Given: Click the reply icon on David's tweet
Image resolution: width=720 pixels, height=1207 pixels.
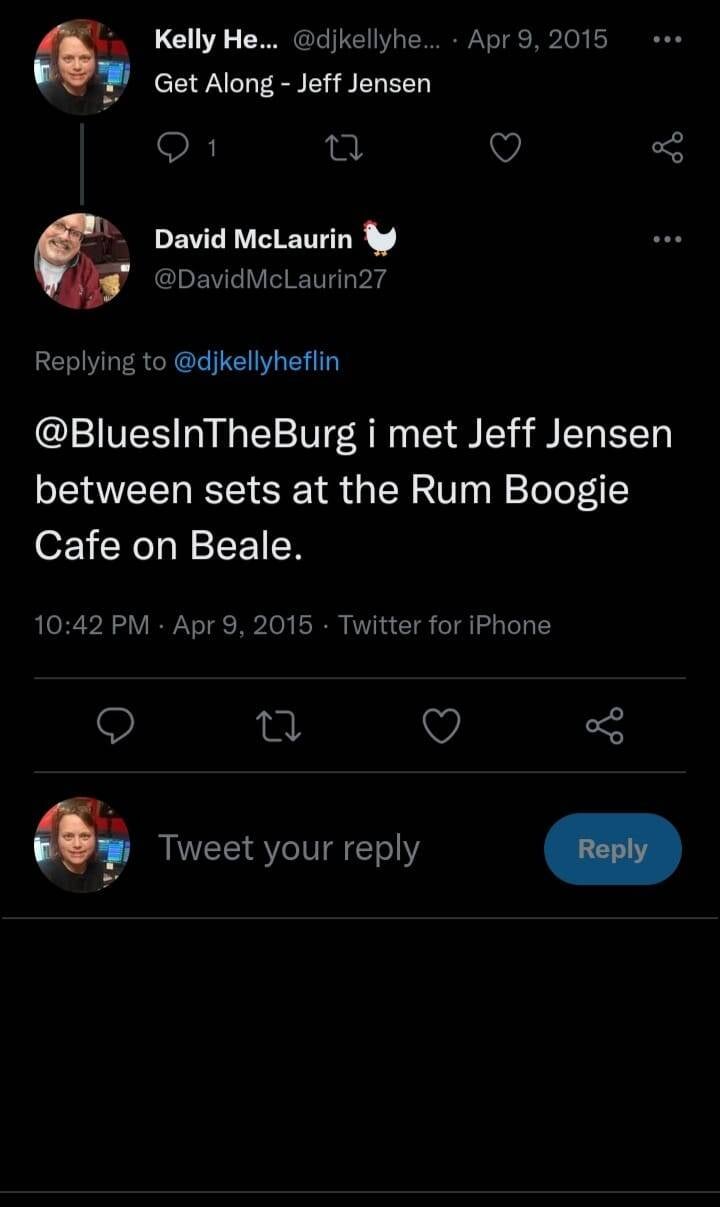Looking at the screenshot, I should click(116, 727).
